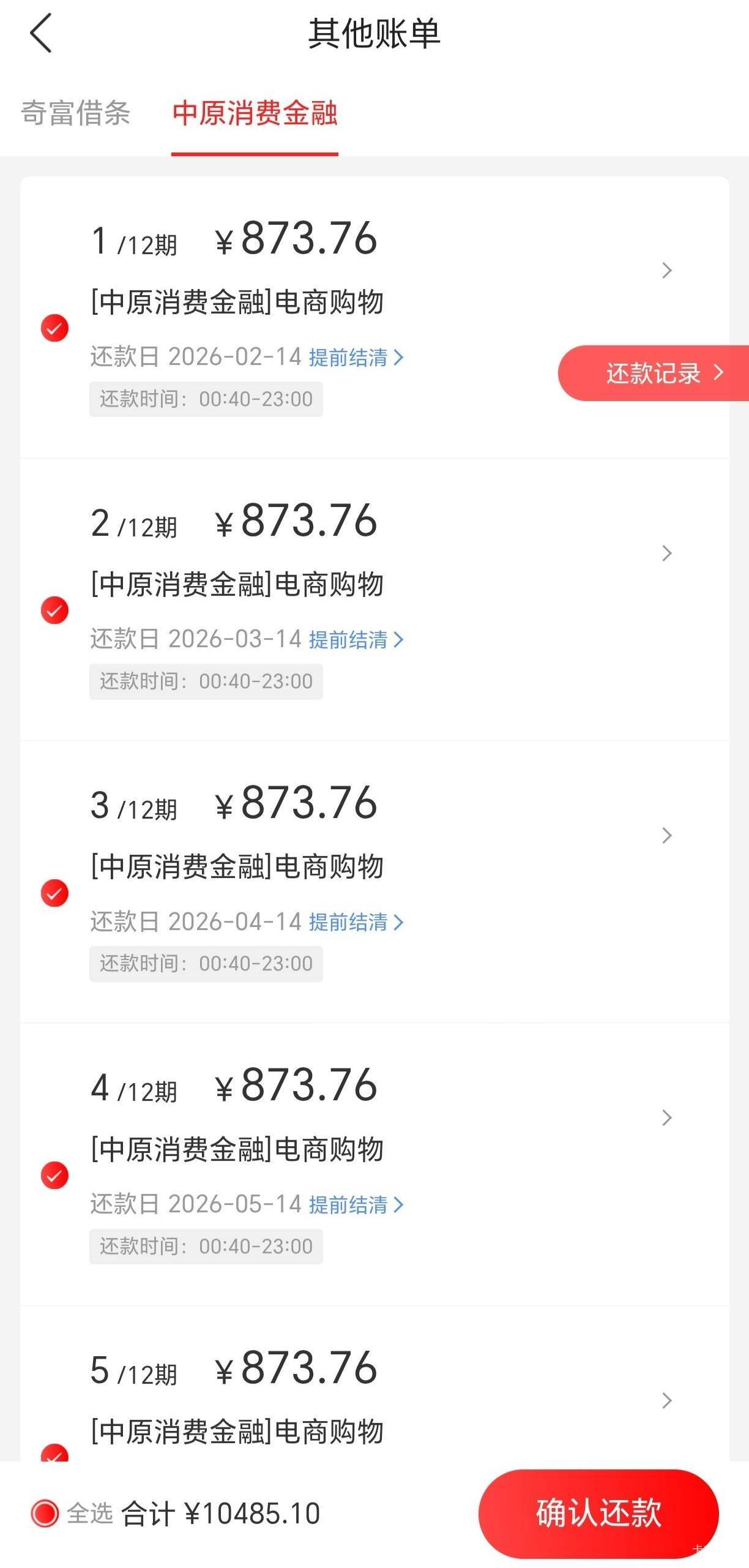
Task: Open details chevron for 4/12期 bill
Action: 667,1118
